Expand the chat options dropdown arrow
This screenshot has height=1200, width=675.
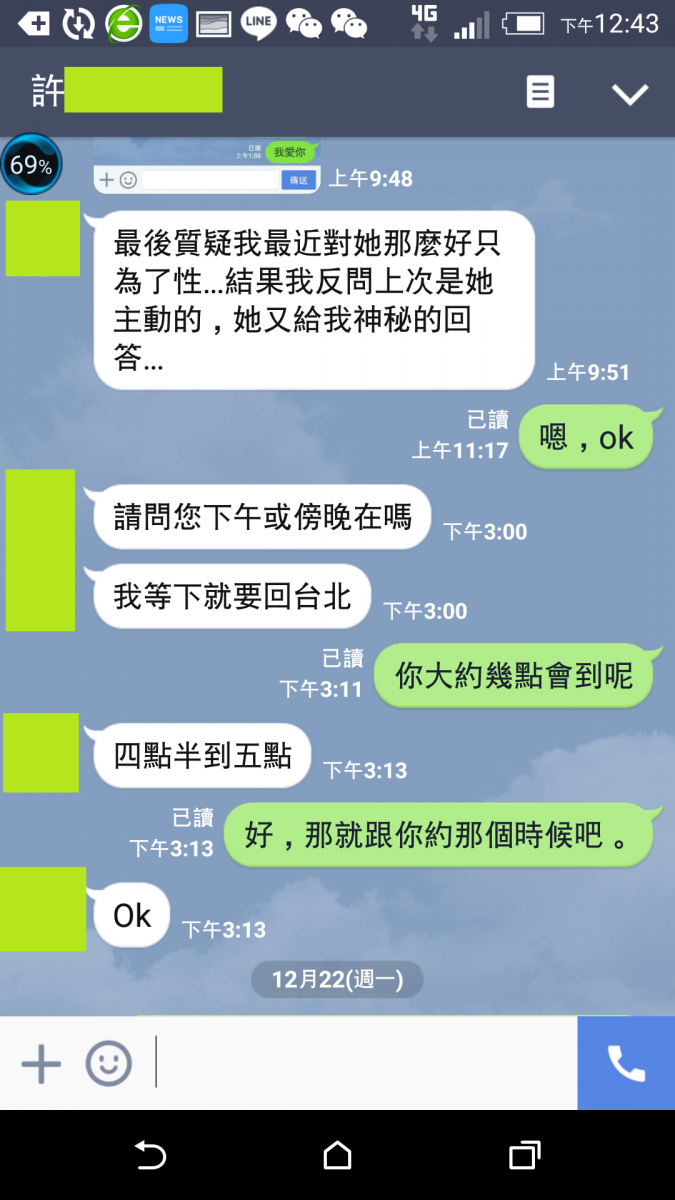pos(630,94)
